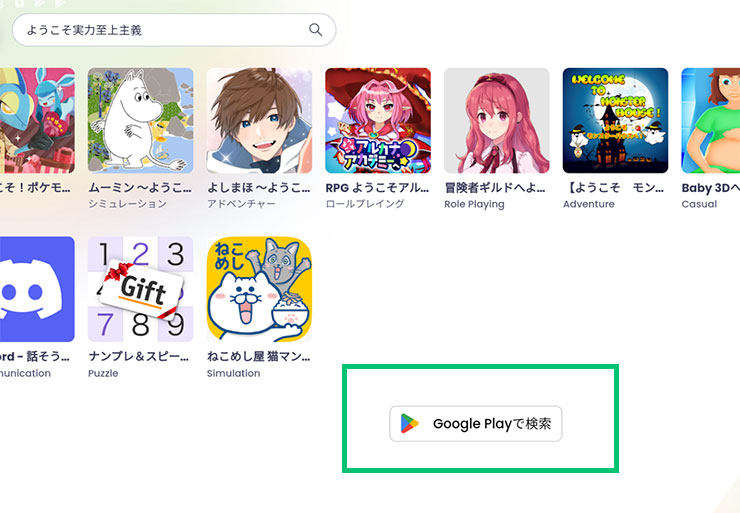Open the Welcome to Monster House adventure game
The height and width of the screenshot is (513, 740).
615,120
